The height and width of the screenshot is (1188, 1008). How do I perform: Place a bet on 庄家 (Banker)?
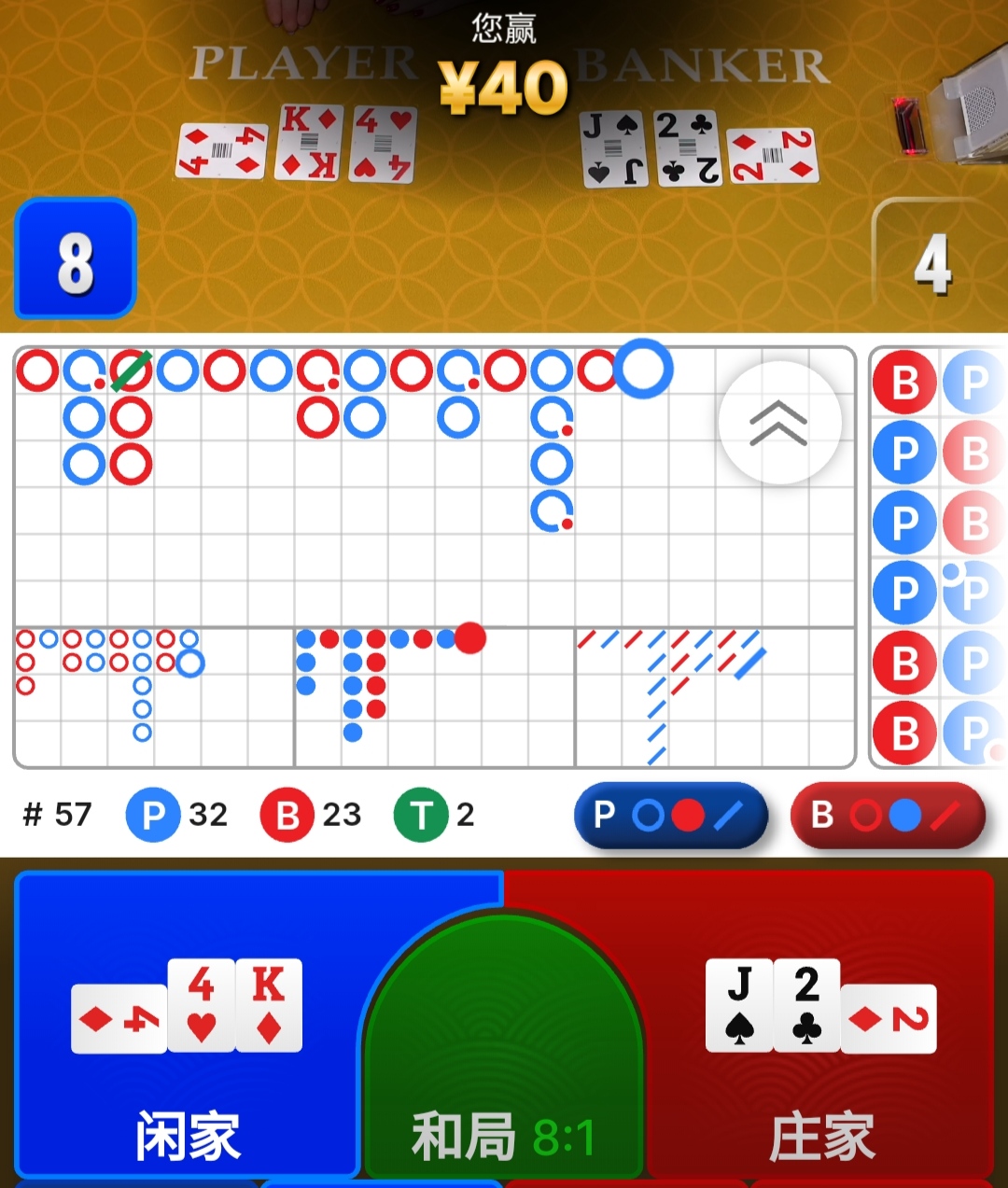tap(821, 1027)
